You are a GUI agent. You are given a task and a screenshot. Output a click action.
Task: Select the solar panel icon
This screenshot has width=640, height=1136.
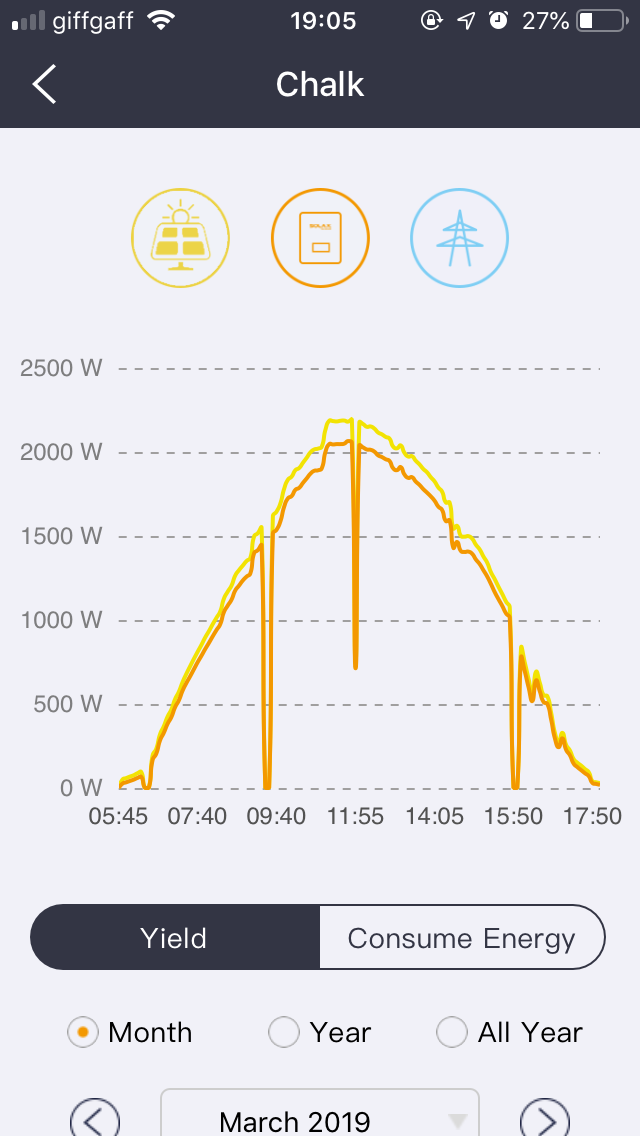click(x=181, y=237)
